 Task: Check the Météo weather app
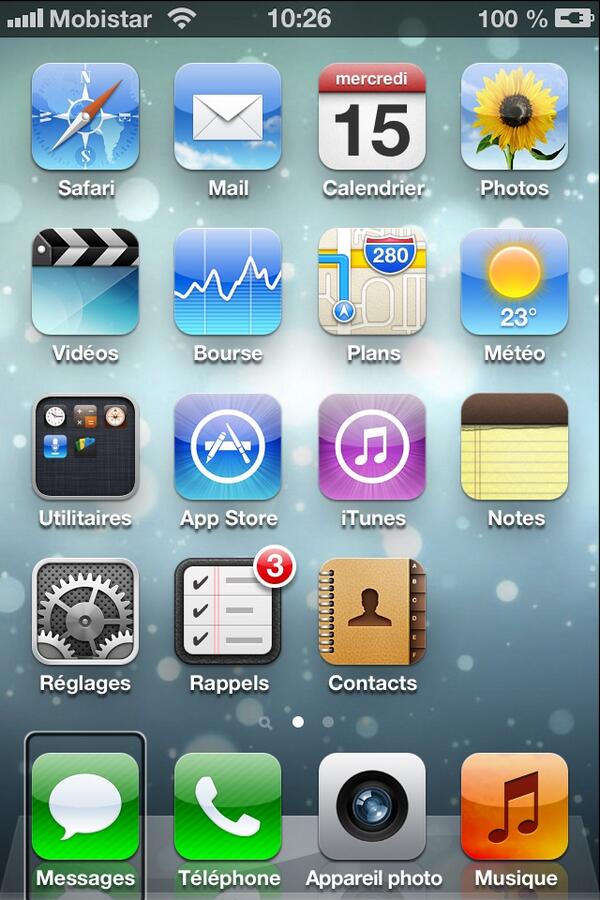tap(514, 282)
